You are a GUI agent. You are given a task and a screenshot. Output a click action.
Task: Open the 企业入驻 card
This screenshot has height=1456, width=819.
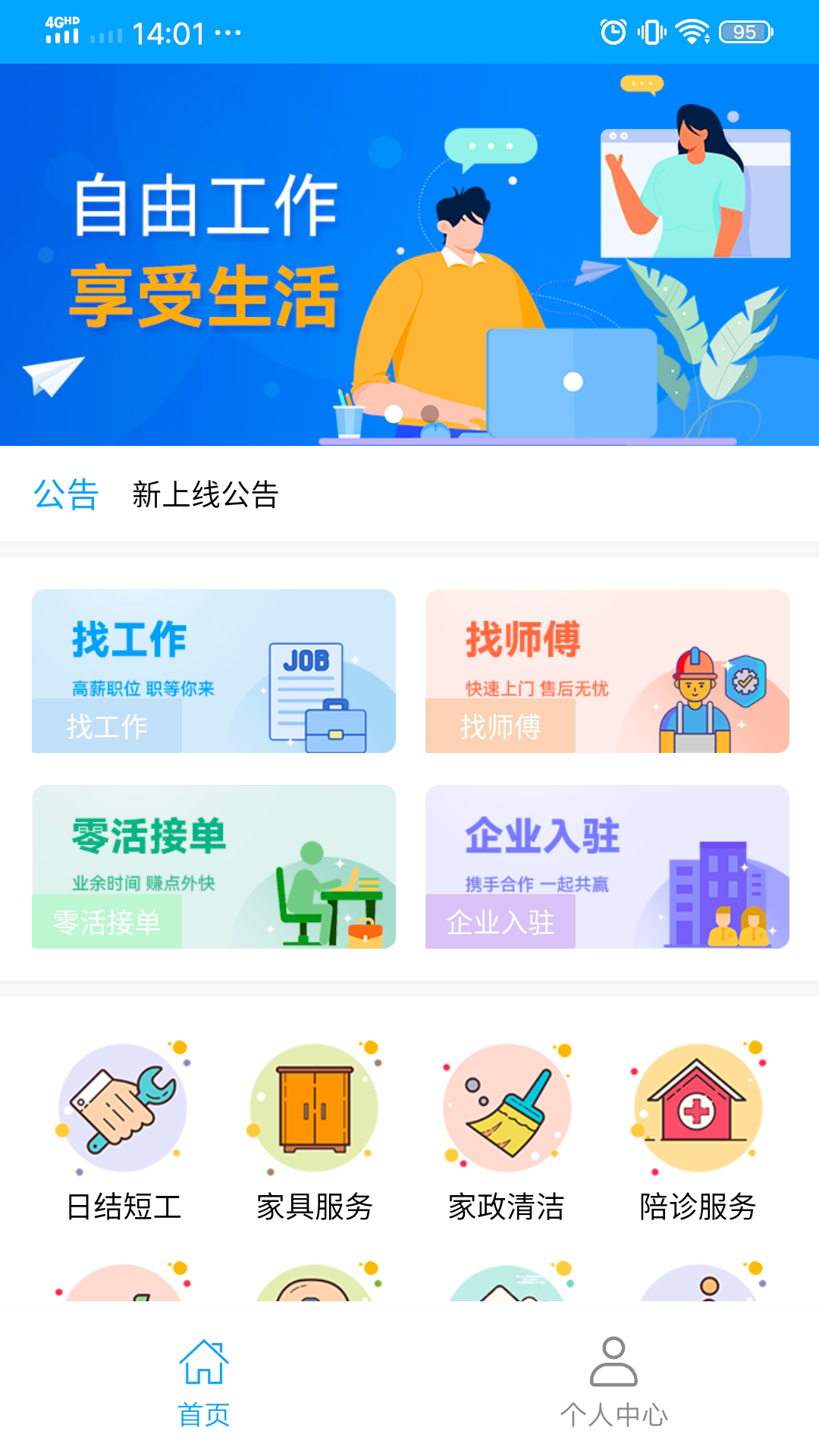click(x=607, y=867)
